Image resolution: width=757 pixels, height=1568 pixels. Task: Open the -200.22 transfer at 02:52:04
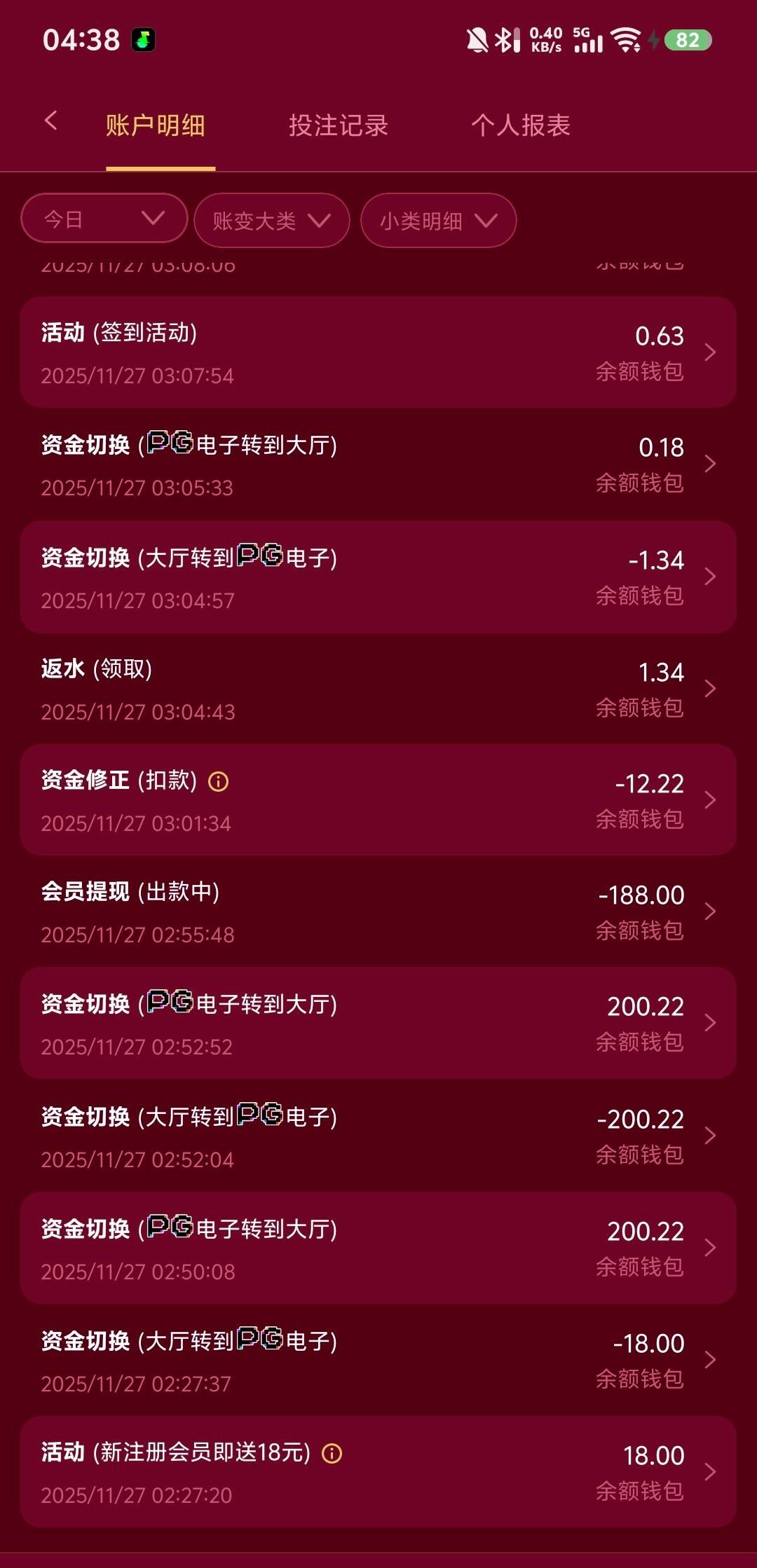click(x=378, y=1135)
